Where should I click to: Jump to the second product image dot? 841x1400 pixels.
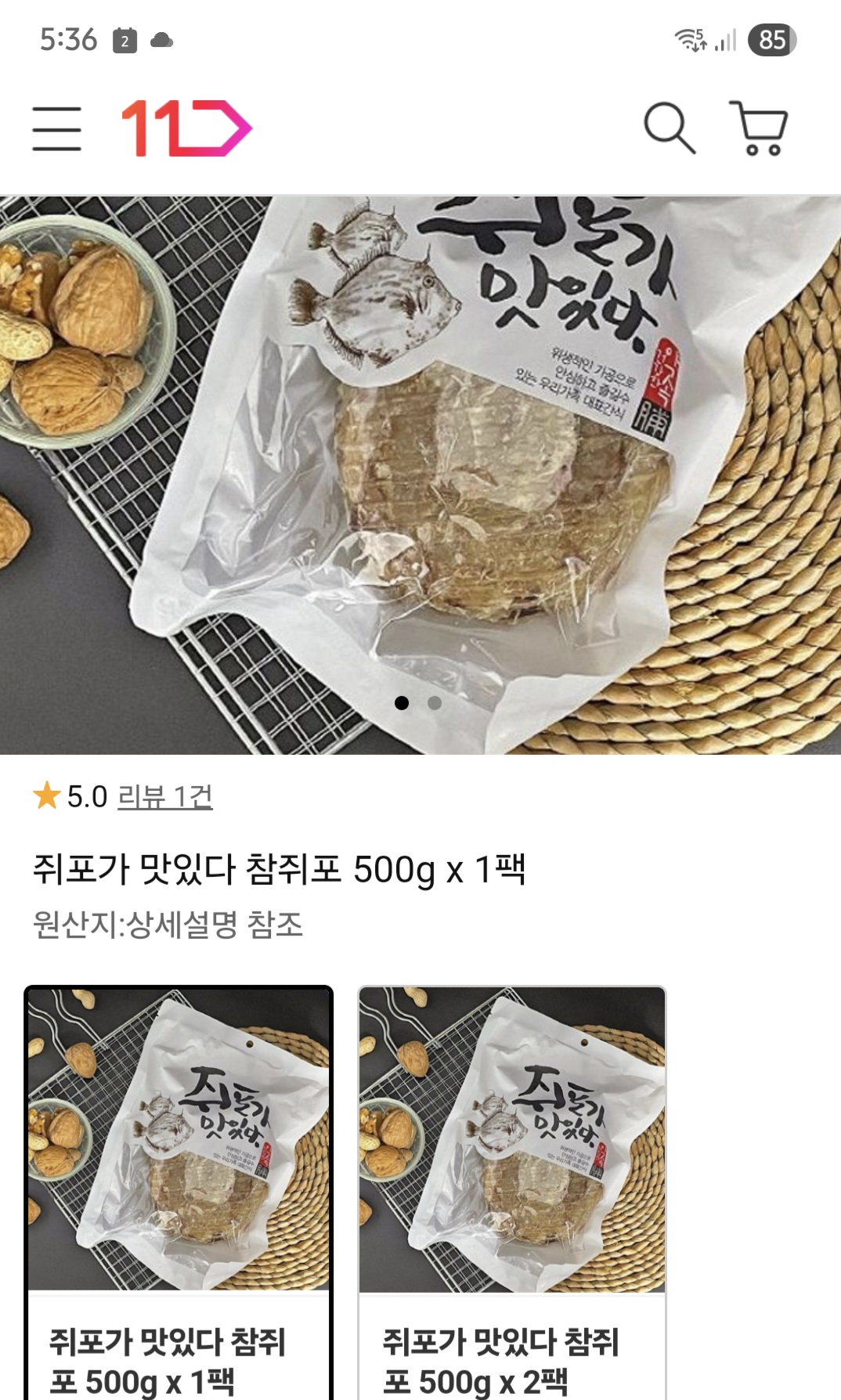click(x=435, y=703)
